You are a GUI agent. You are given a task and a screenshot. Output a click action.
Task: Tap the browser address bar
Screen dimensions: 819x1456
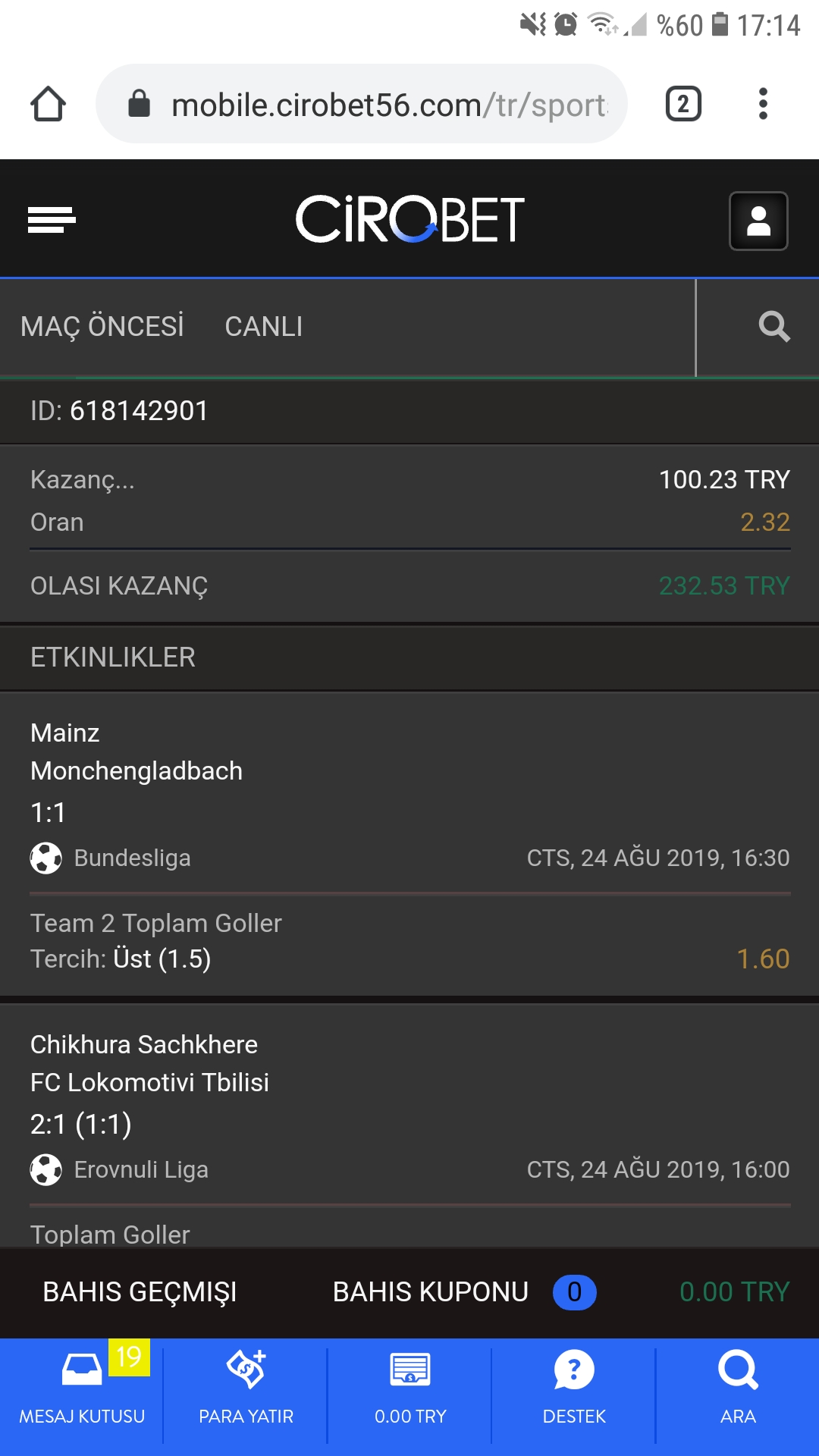click(x=362, y=104)
